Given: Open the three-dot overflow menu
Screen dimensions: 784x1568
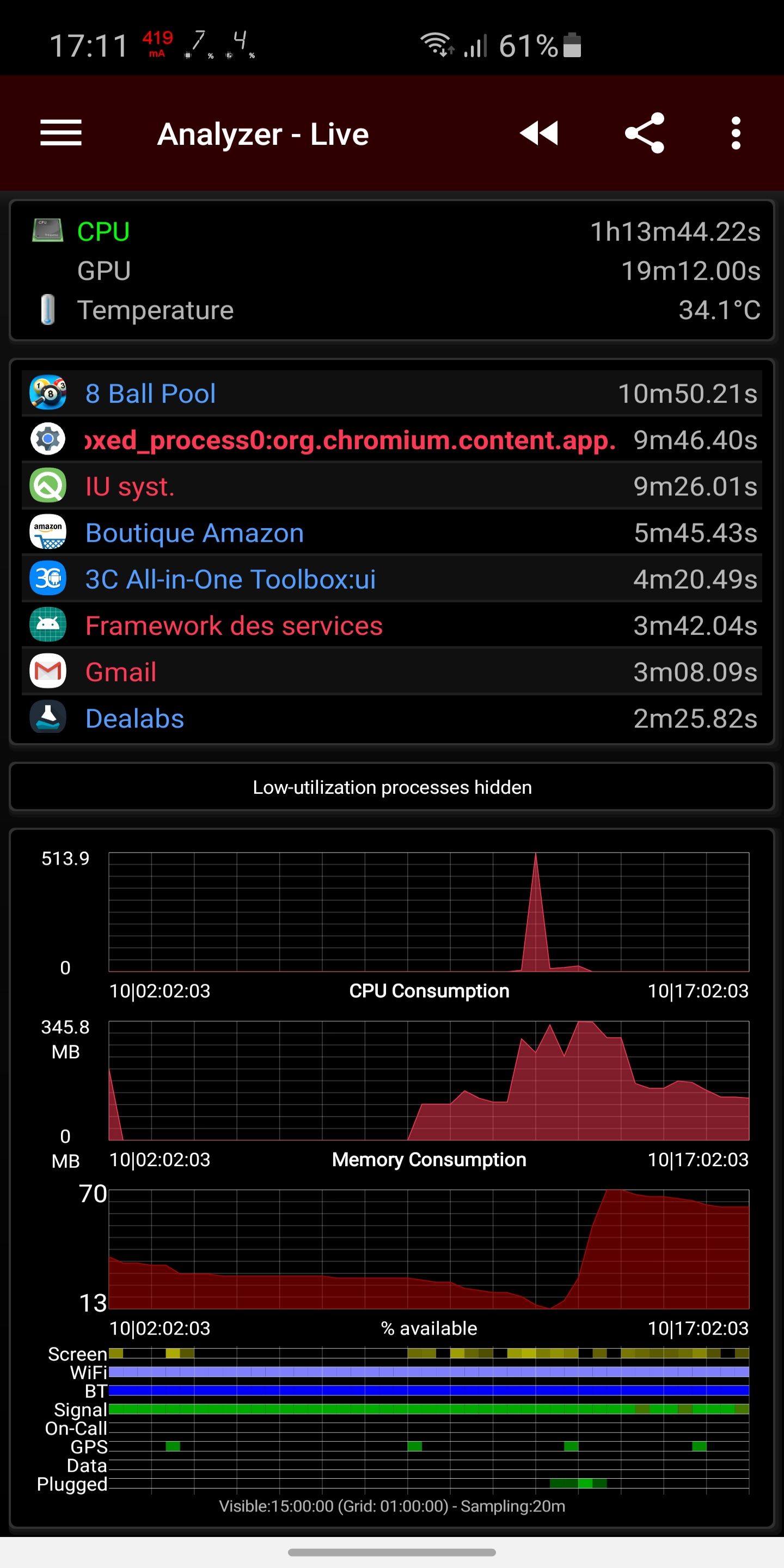Looking at the screenshot, I should point(736,133).
